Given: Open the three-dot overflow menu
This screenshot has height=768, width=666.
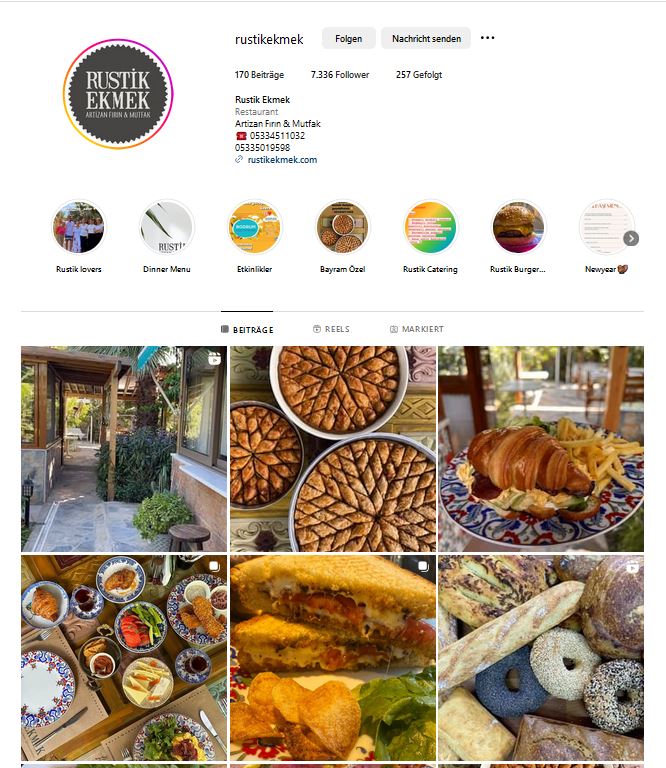Looking at the screenshot, I should pos(487,38).
